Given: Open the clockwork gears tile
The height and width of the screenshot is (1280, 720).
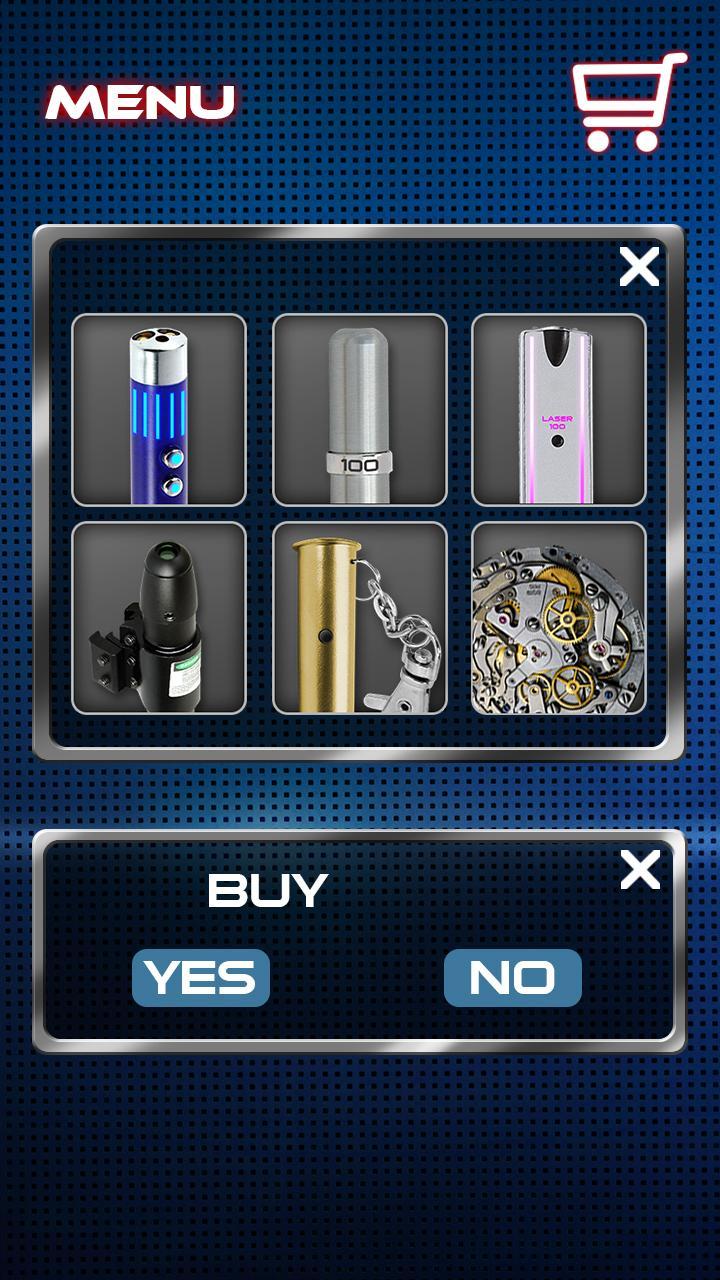Looking at the screenshot, I should (558, 617).
